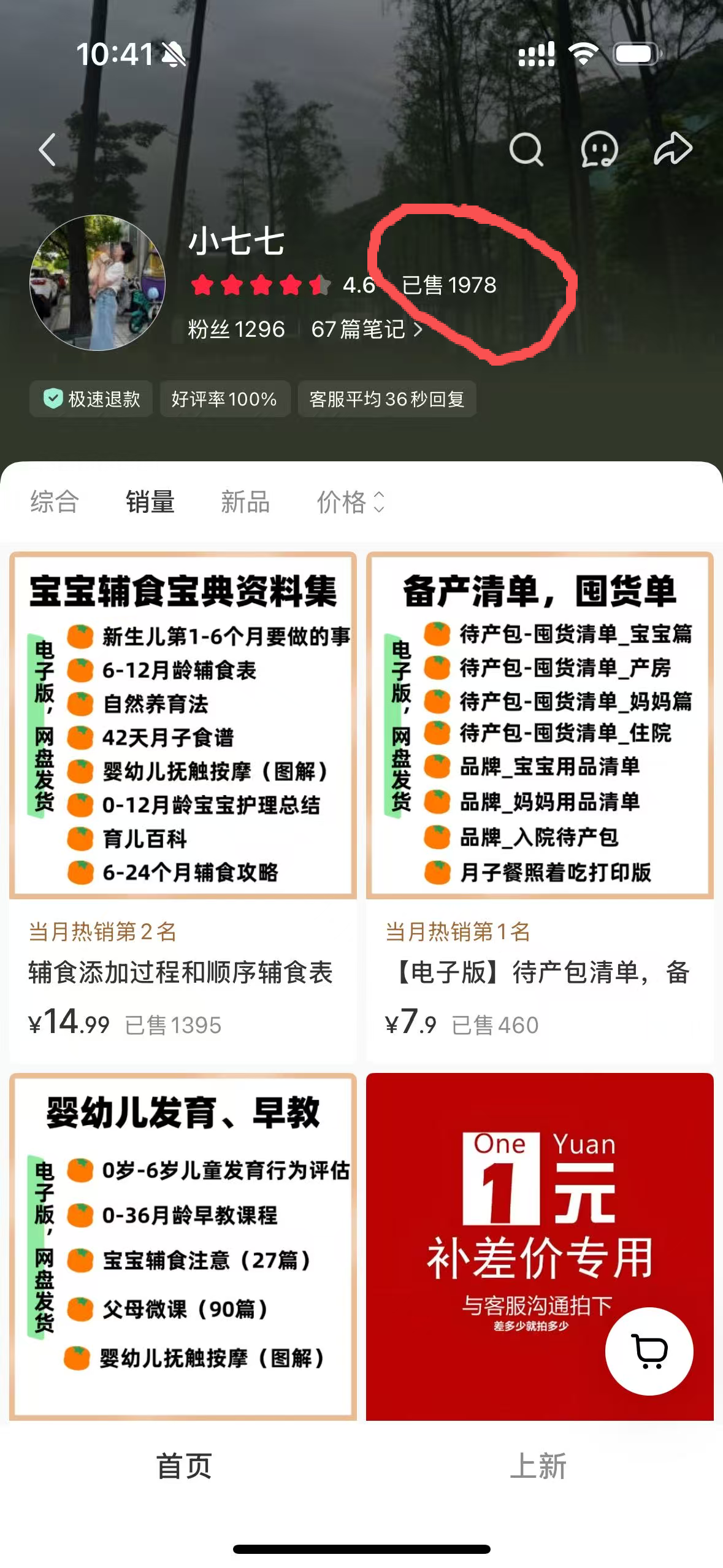
Task: Tap the 极速退款 shield badge icon
Action: pyautogui.click(x=54, y=399)
